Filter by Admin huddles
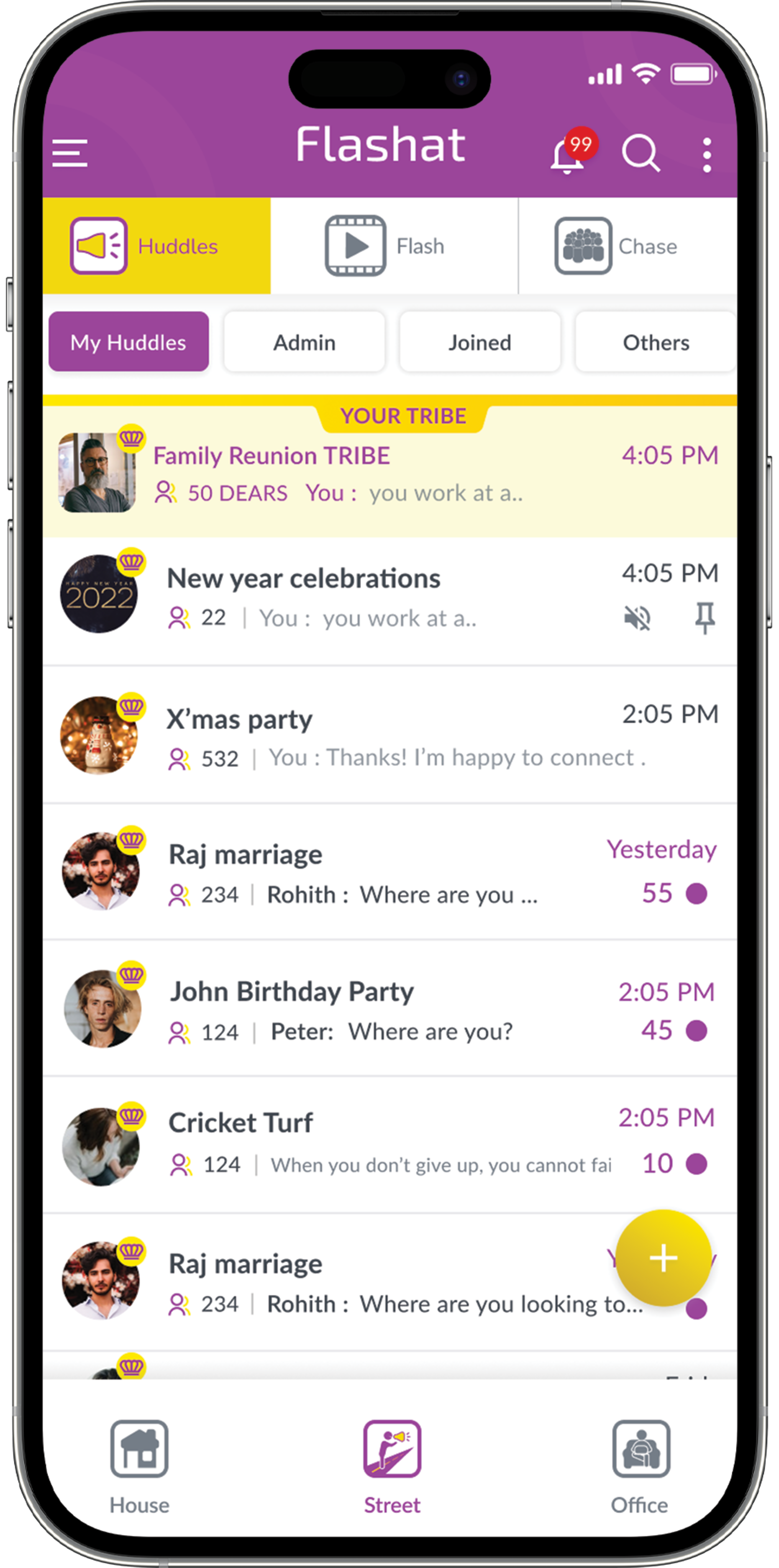Image resolution: width=779 pixels, height=1568 pixels. [304, 343]
